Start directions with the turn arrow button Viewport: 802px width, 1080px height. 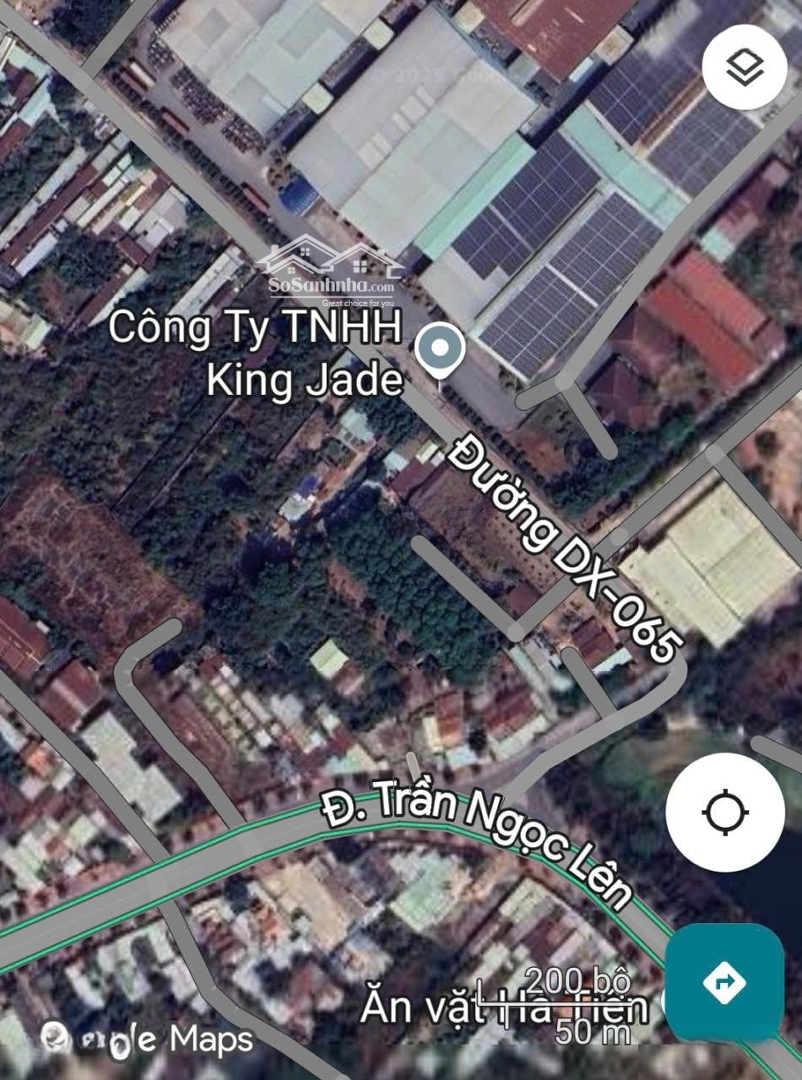tap(725, 982)
